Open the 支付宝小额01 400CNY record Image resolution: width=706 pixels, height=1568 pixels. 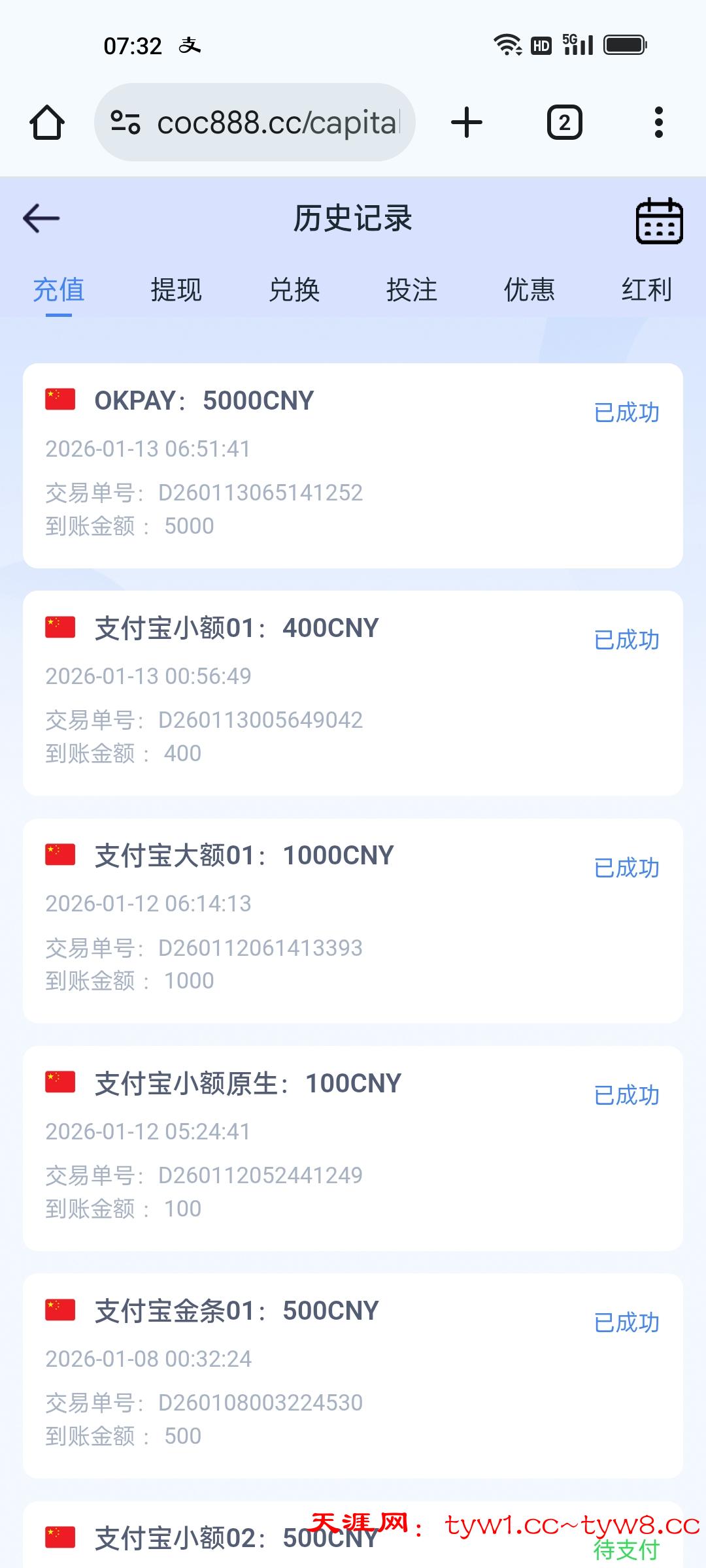(x=353, y=693)
